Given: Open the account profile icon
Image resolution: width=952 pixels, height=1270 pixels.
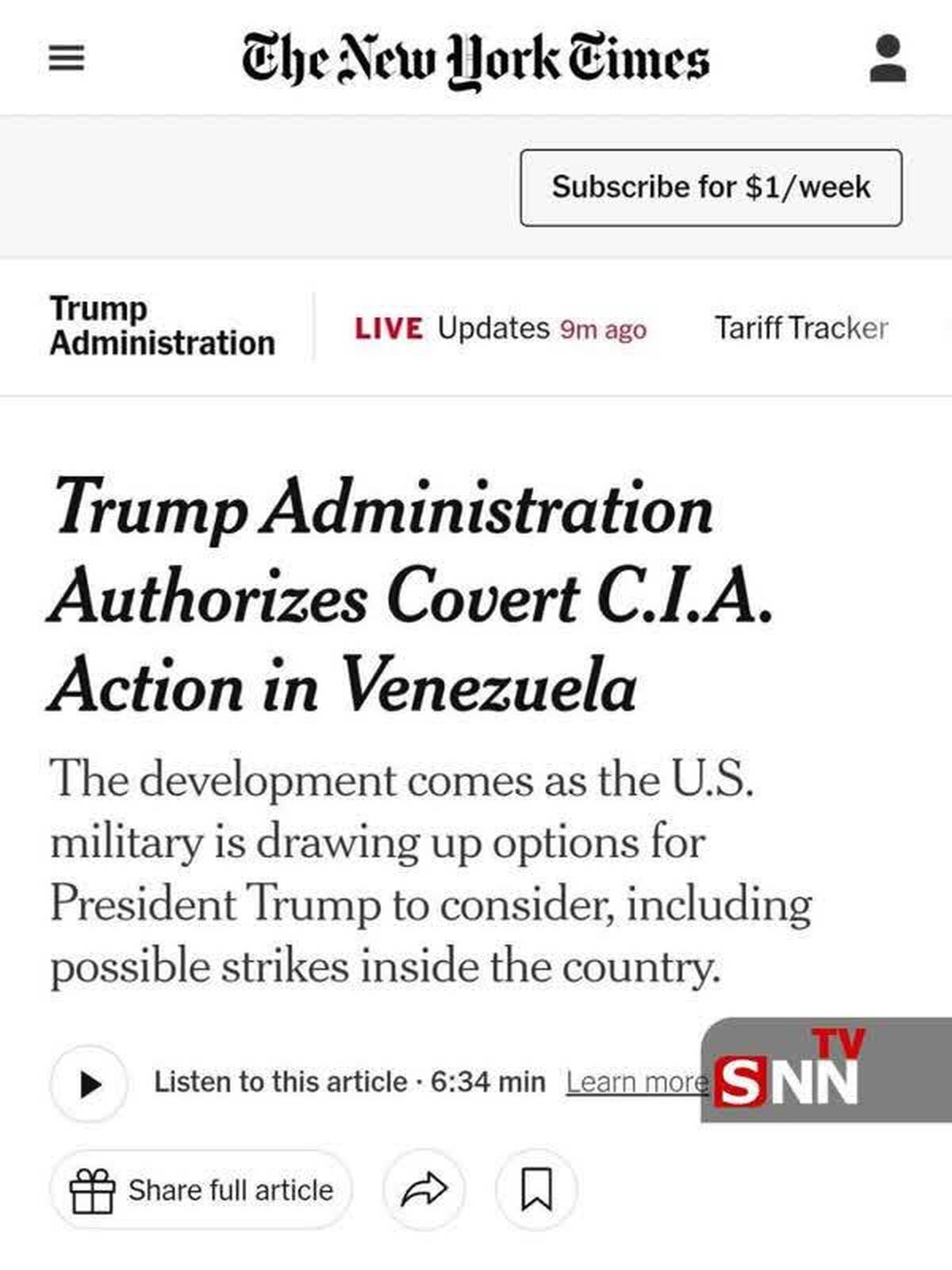Looking at the screenshot, I should 887,59.
